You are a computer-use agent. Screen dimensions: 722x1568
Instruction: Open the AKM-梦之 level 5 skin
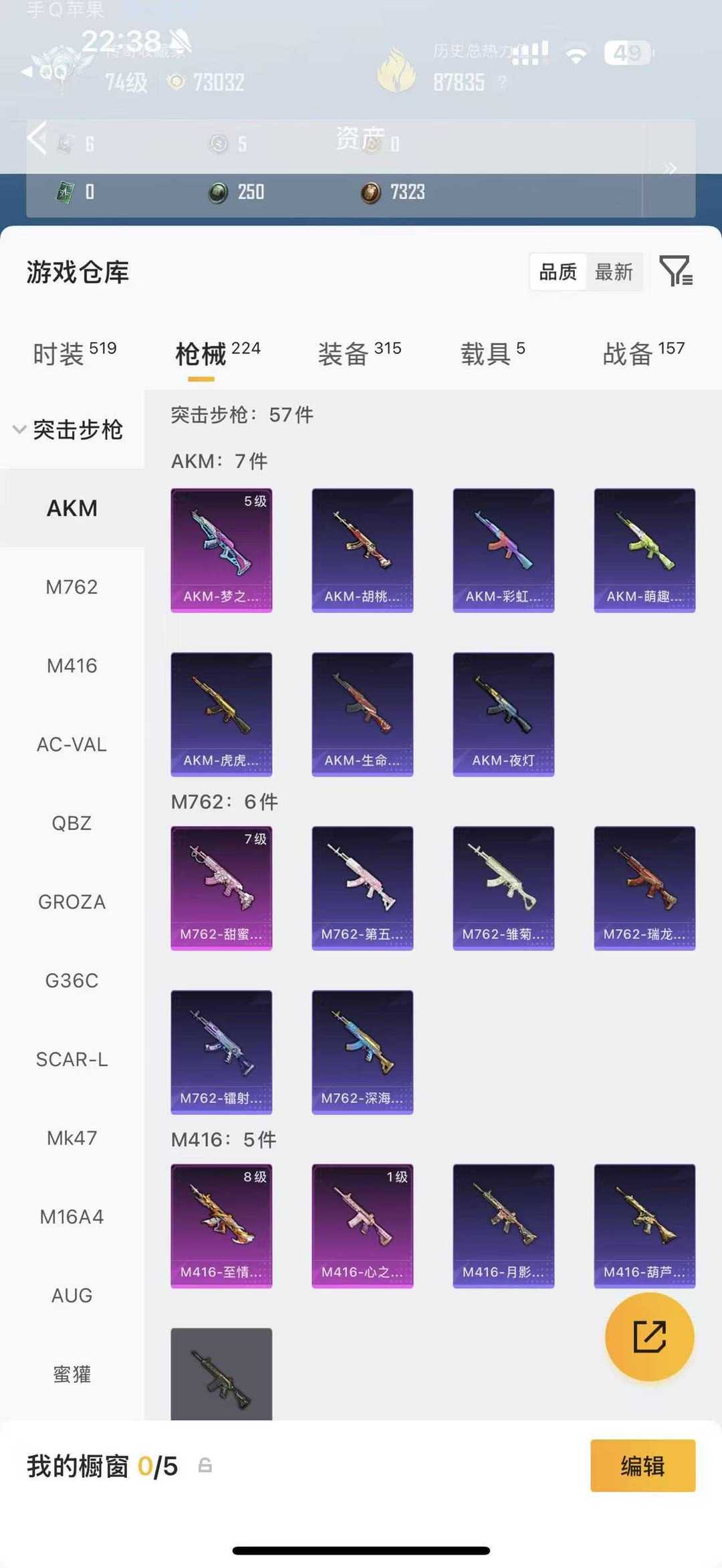pyautogui.click(x=221, y=550)
